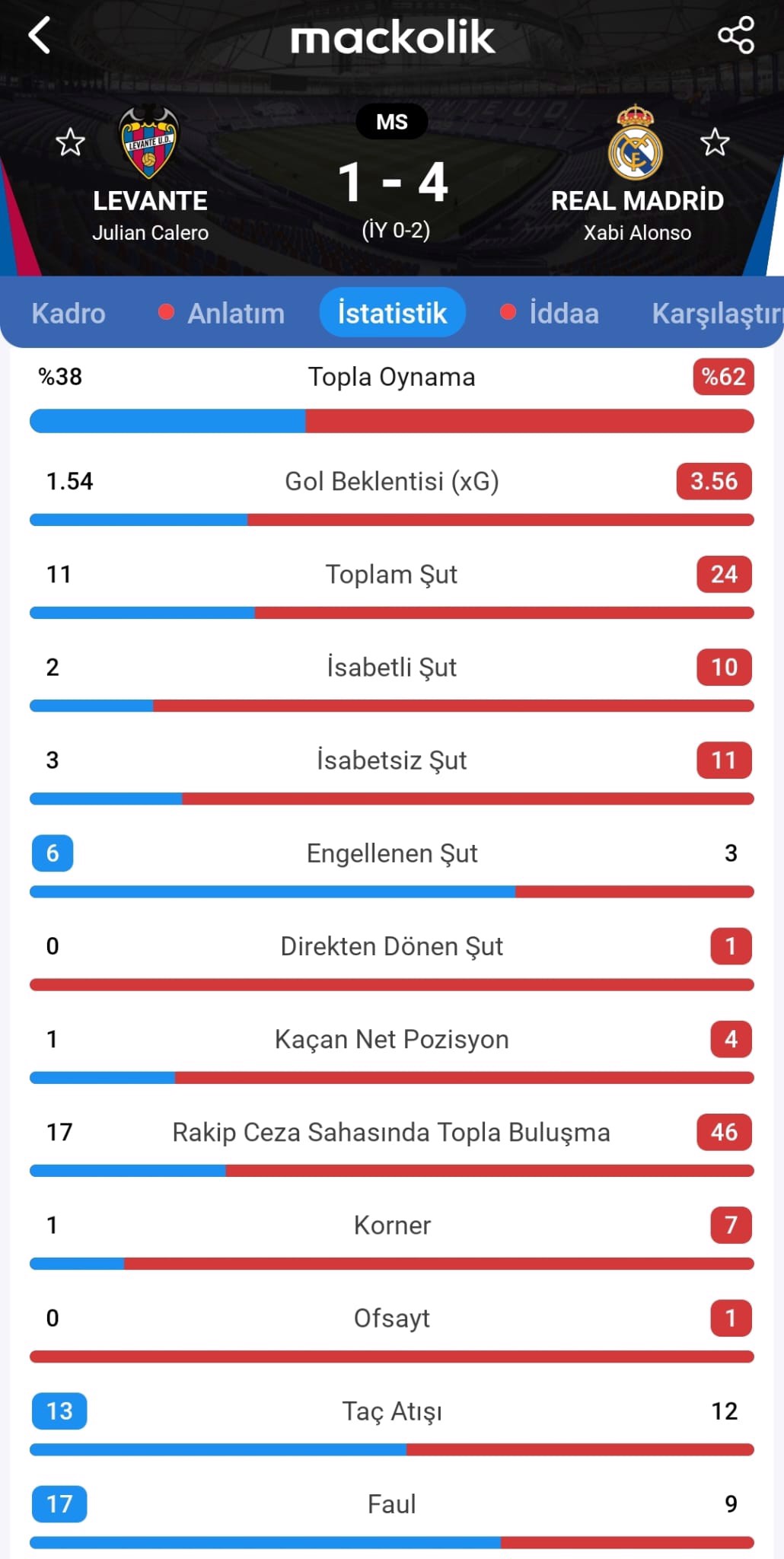The width and height of the screenshot is (784, 1559).
Task: Open the Karşılaştır tab
Action: [x=715, y=313]
